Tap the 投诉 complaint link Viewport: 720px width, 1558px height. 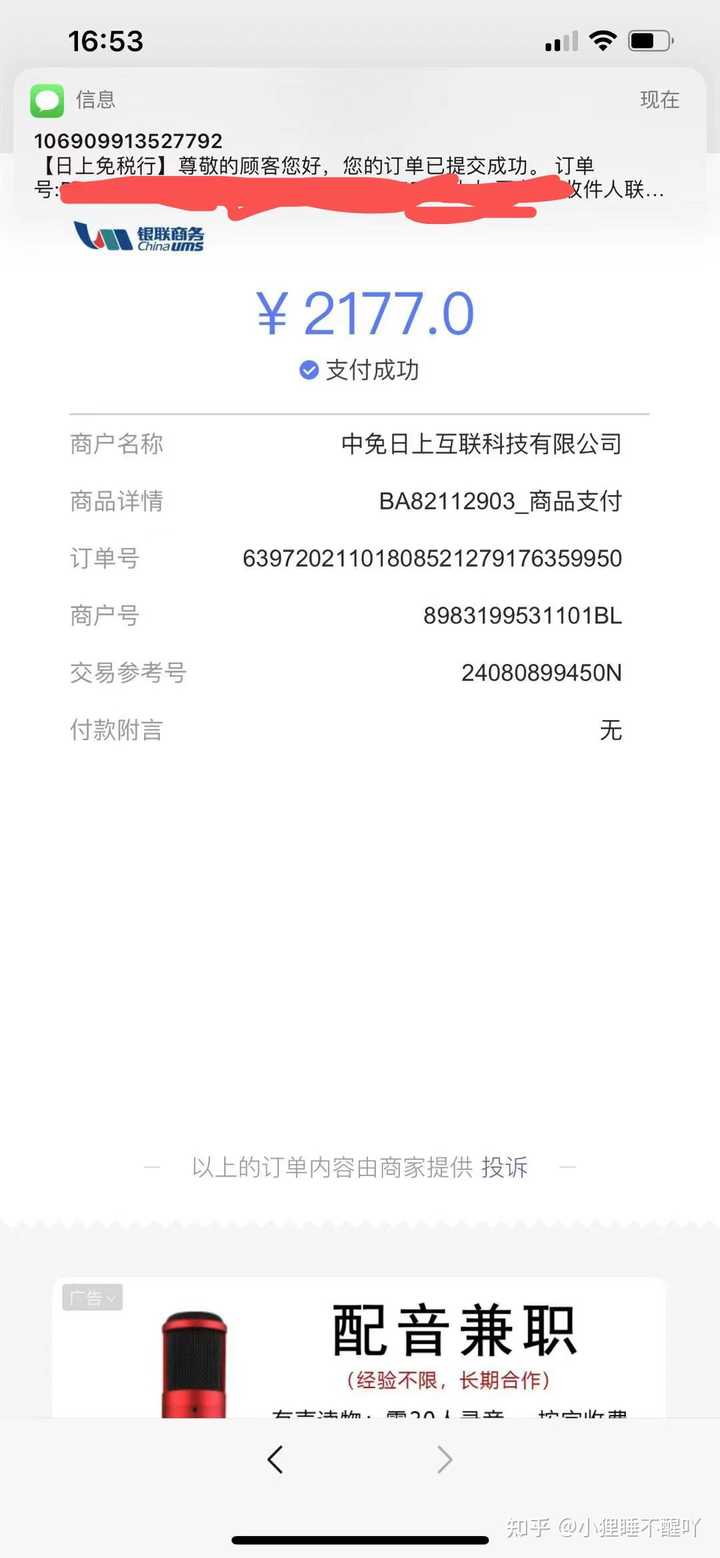pos(504,1167)
